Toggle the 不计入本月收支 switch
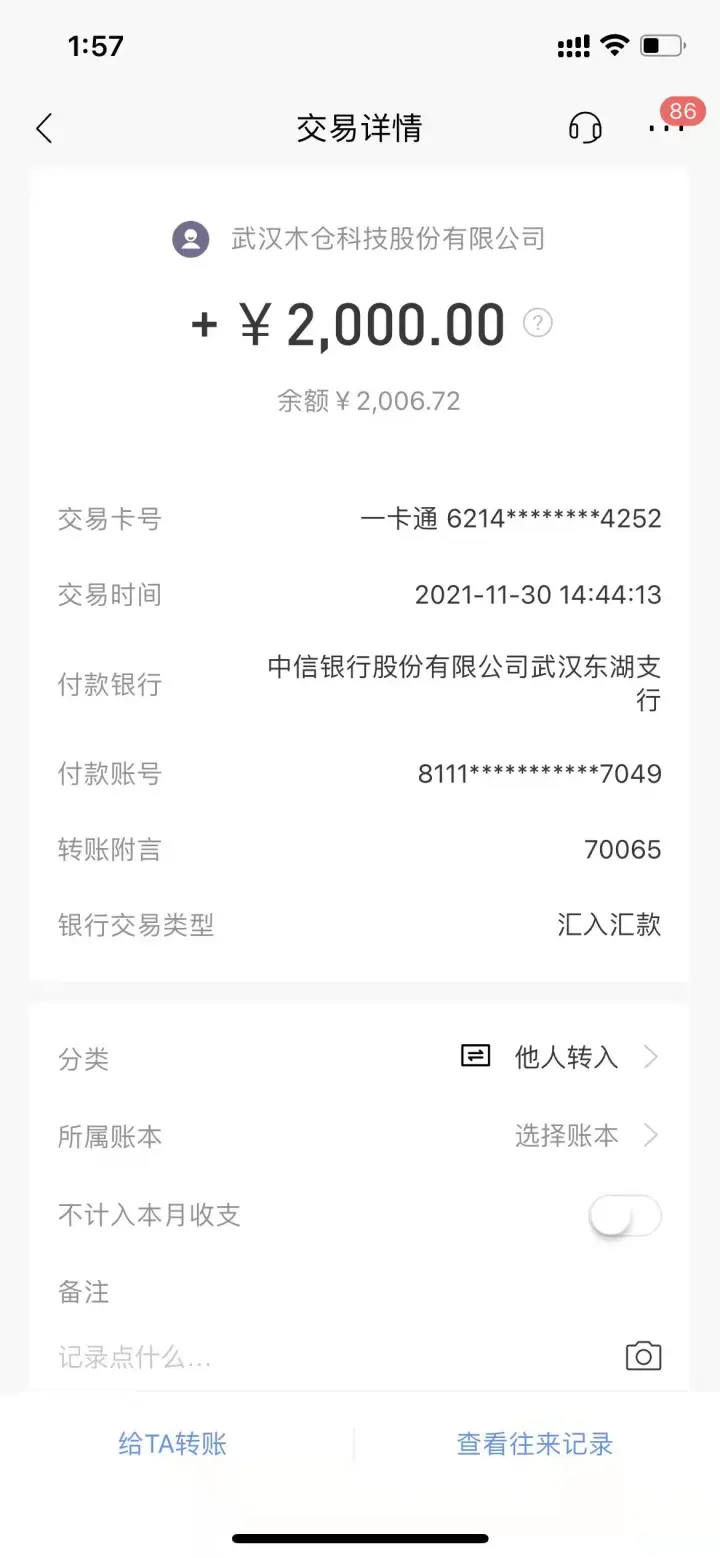The image size is (720, 1558). (626, 1216)
